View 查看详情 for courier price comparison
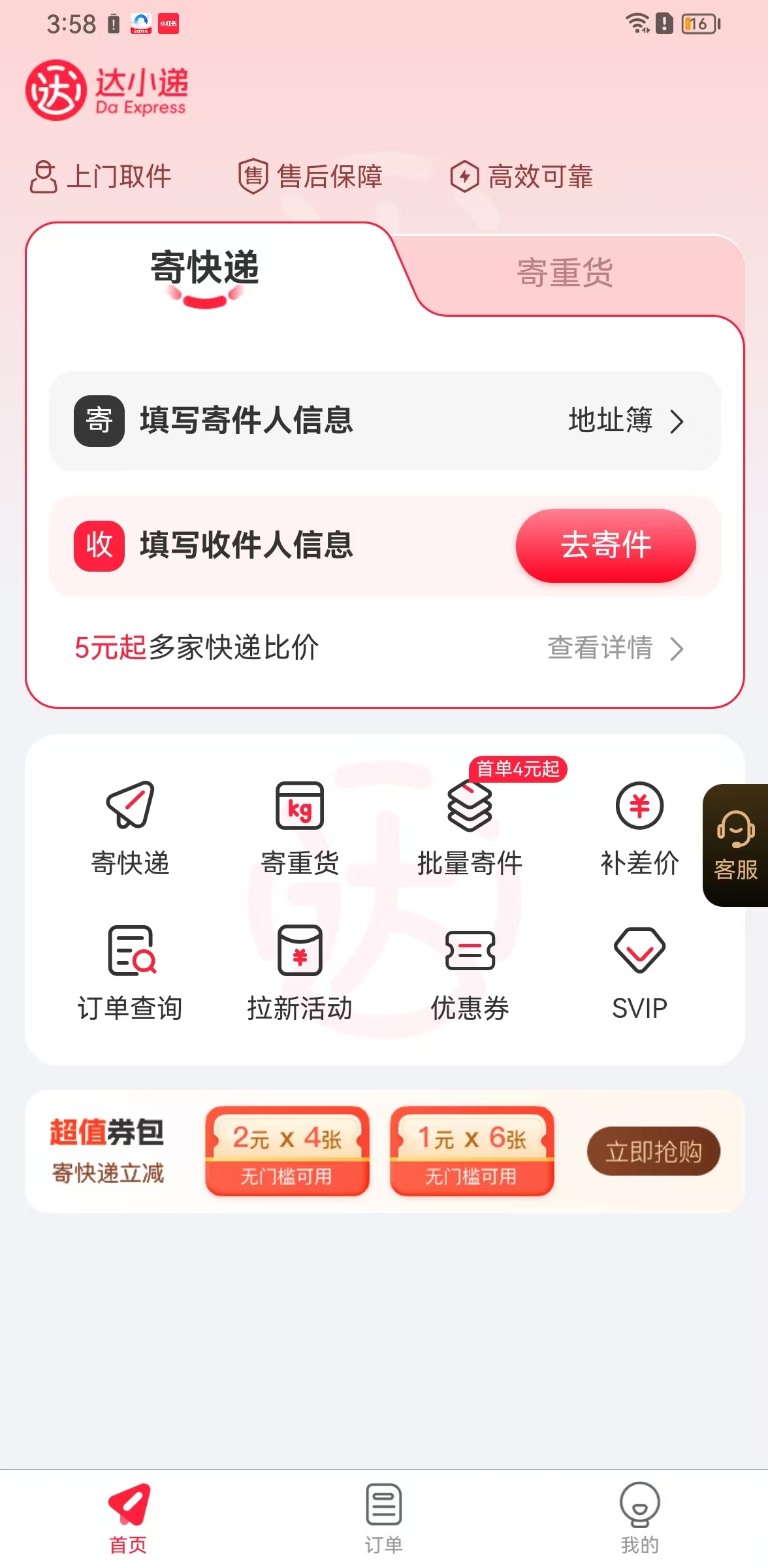Screen dimensions: 768x1568 point(614,648)
